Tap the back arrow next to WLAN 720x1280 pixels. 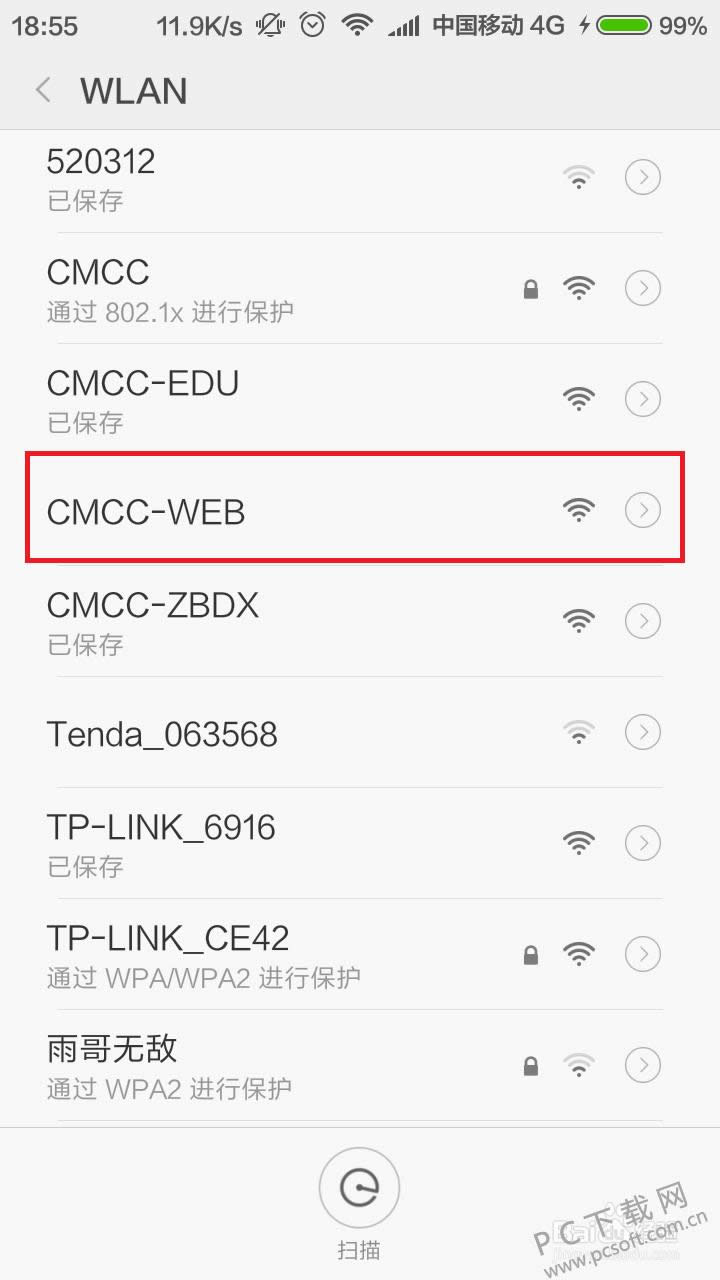(42, 90)
